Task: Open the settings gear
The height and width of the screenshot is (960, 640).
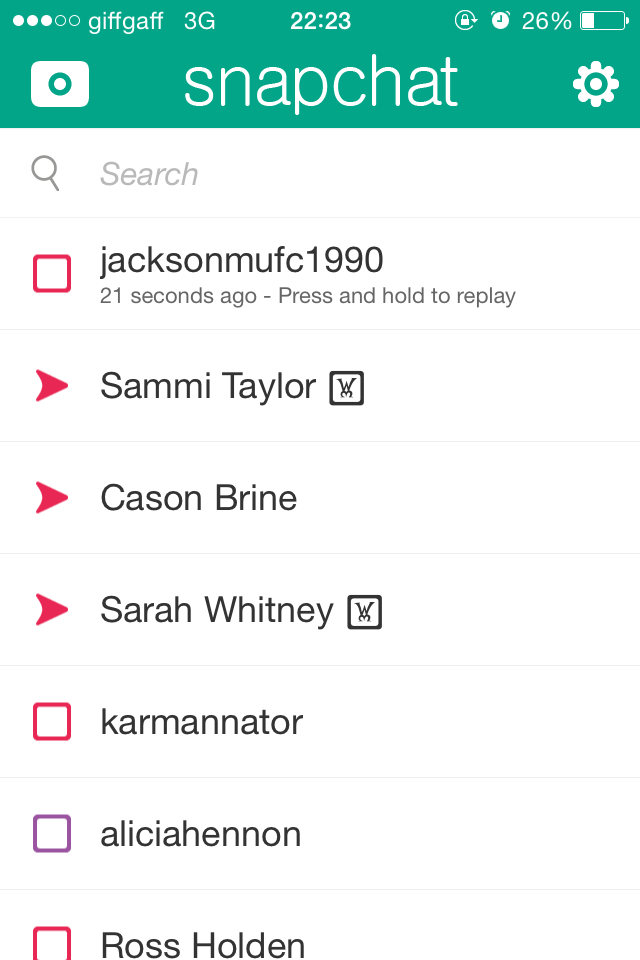Action: 595,85
